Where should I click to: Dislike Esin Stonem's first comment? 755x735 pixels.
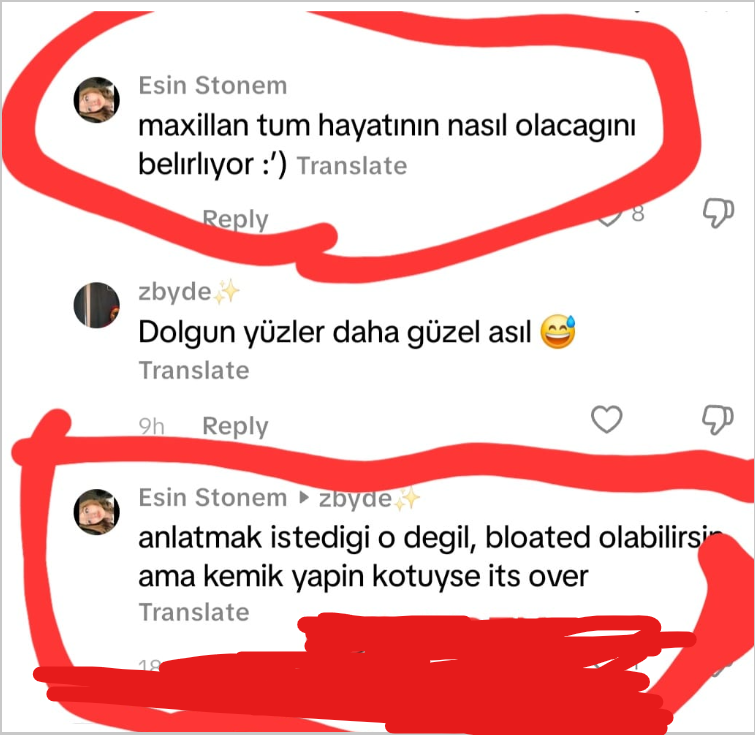[718, 212]
